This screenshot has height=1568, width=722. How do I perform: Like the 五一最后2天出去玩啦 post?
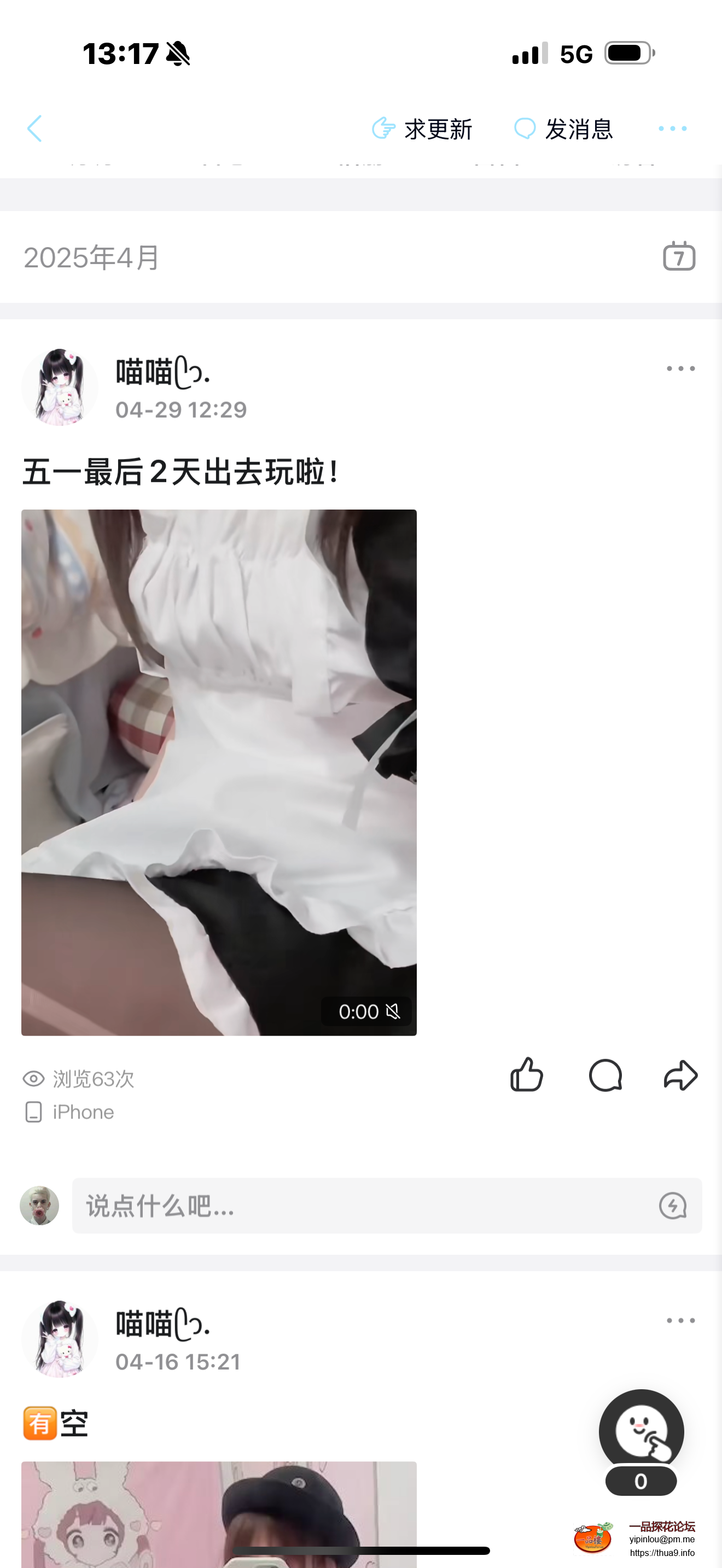pyautogui.click(x=527, y=1075)
